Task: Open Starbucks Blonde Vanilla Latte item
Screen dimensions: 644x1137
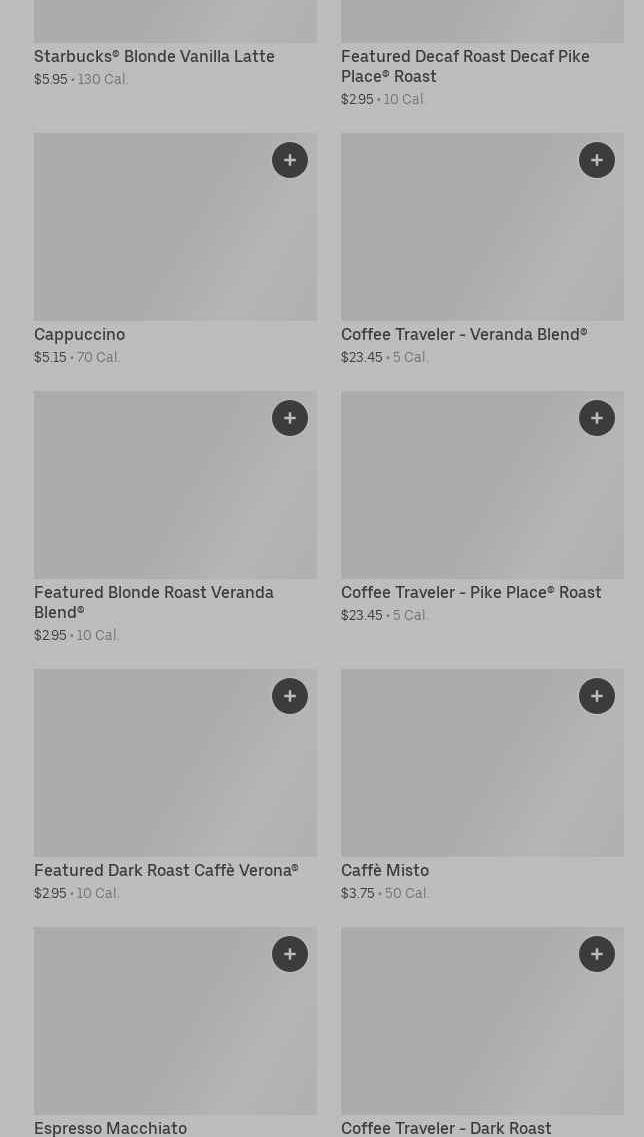Action: (154, 57)
